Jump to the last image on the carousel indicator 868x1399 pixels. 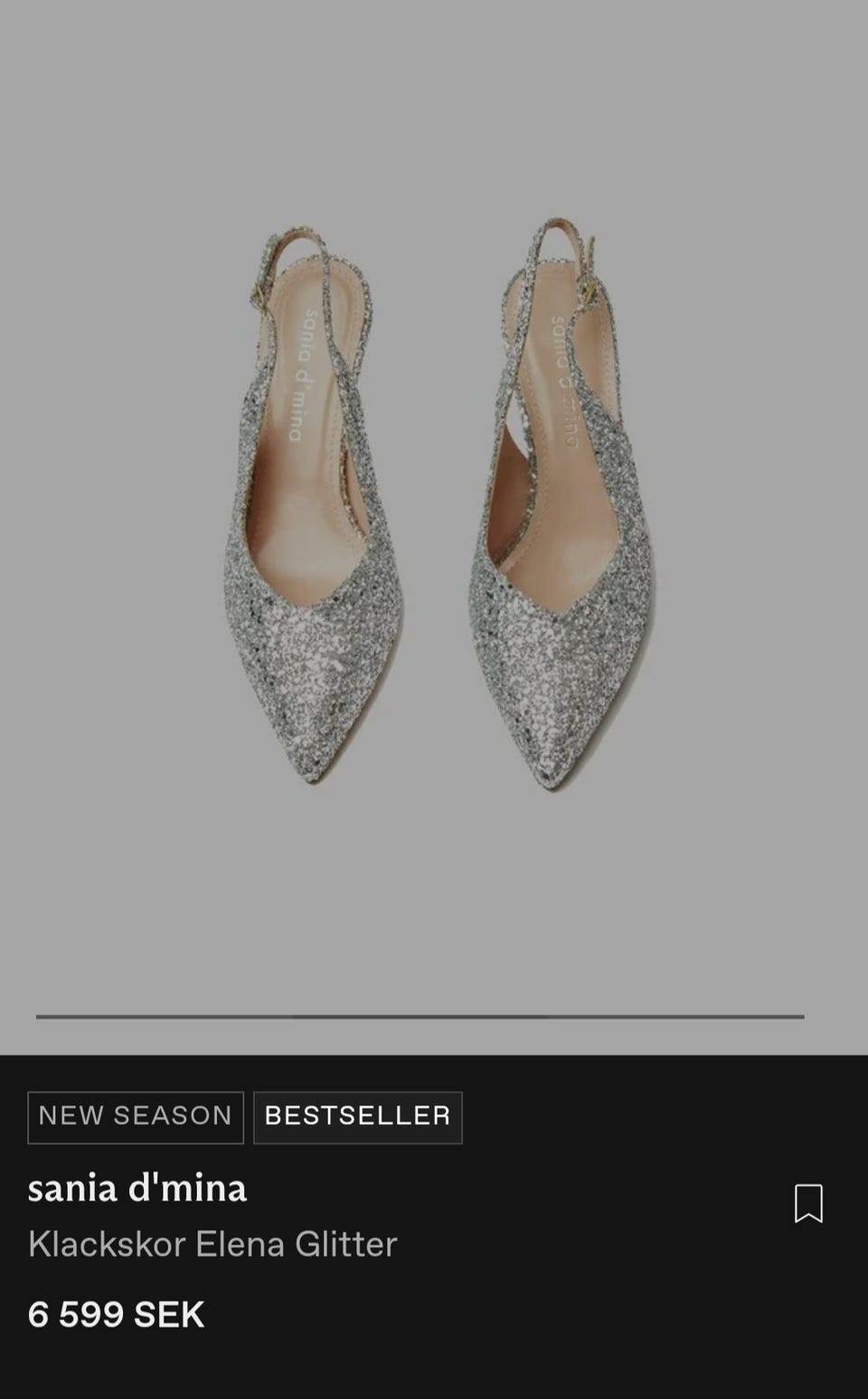coord(675,1016)
